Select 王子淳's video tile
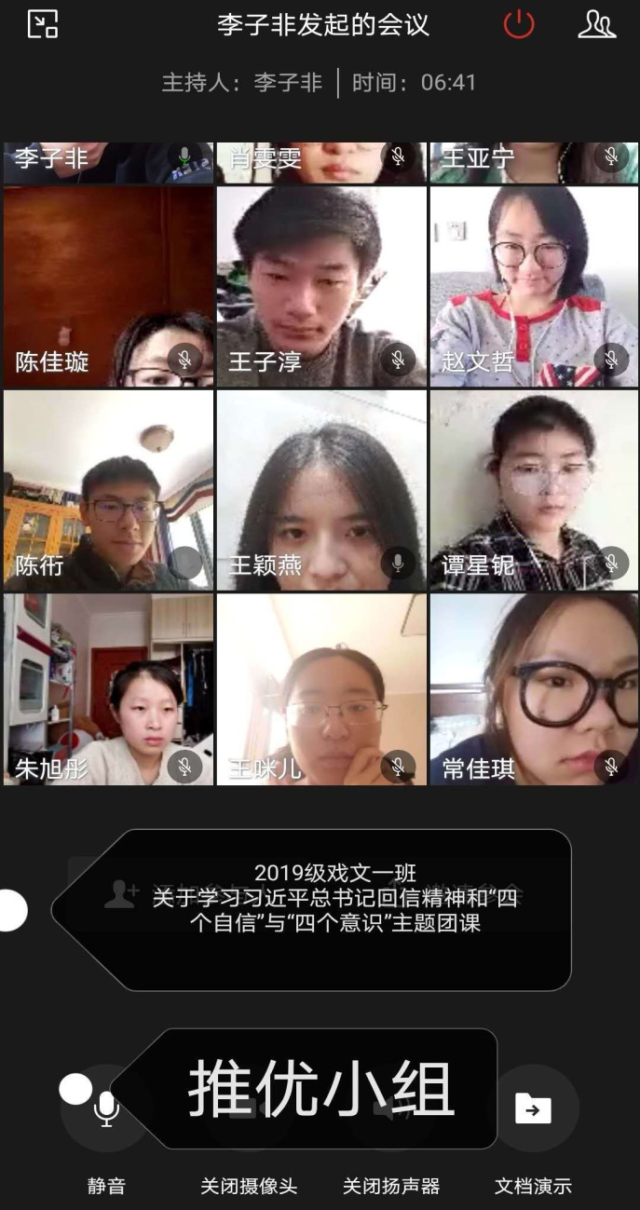Image resolution: width=640 pixels, height=1210 pixels. tap(321, 286)
